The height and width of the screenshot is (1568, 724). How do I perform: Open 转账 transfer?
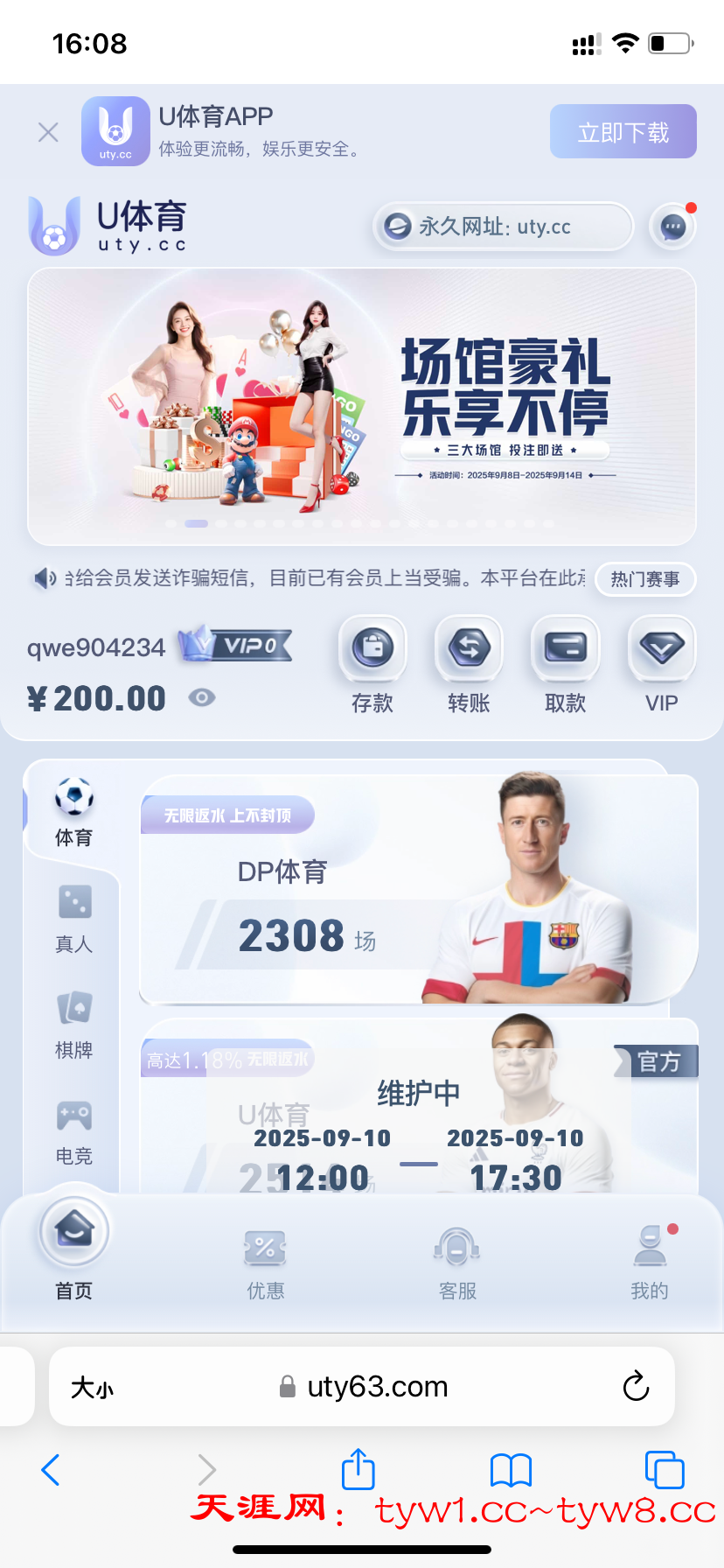(469, 665)
